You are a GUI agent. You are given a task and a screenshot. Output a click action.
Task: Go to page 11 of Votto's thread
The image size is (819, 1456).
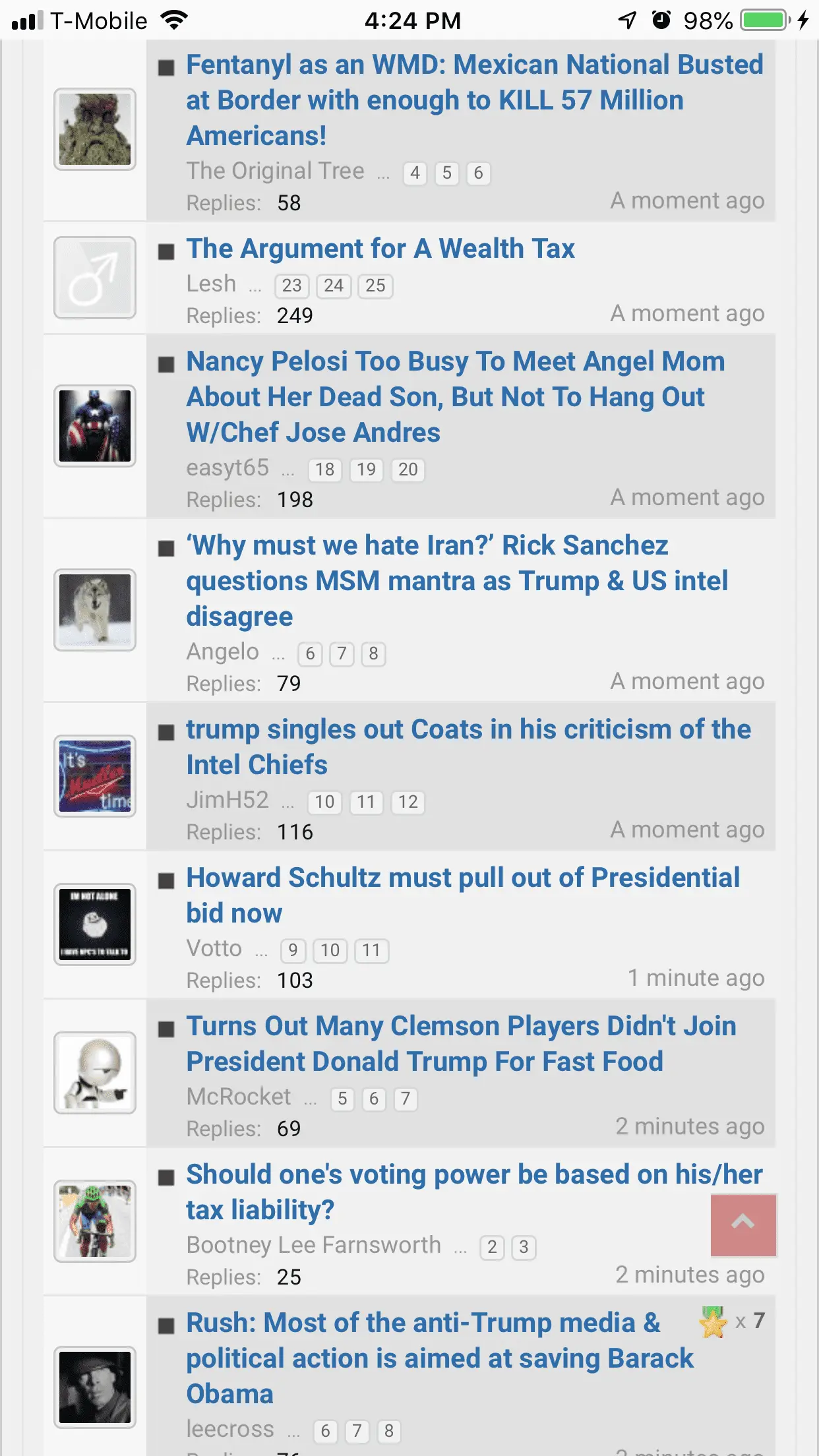pos(371,950)
